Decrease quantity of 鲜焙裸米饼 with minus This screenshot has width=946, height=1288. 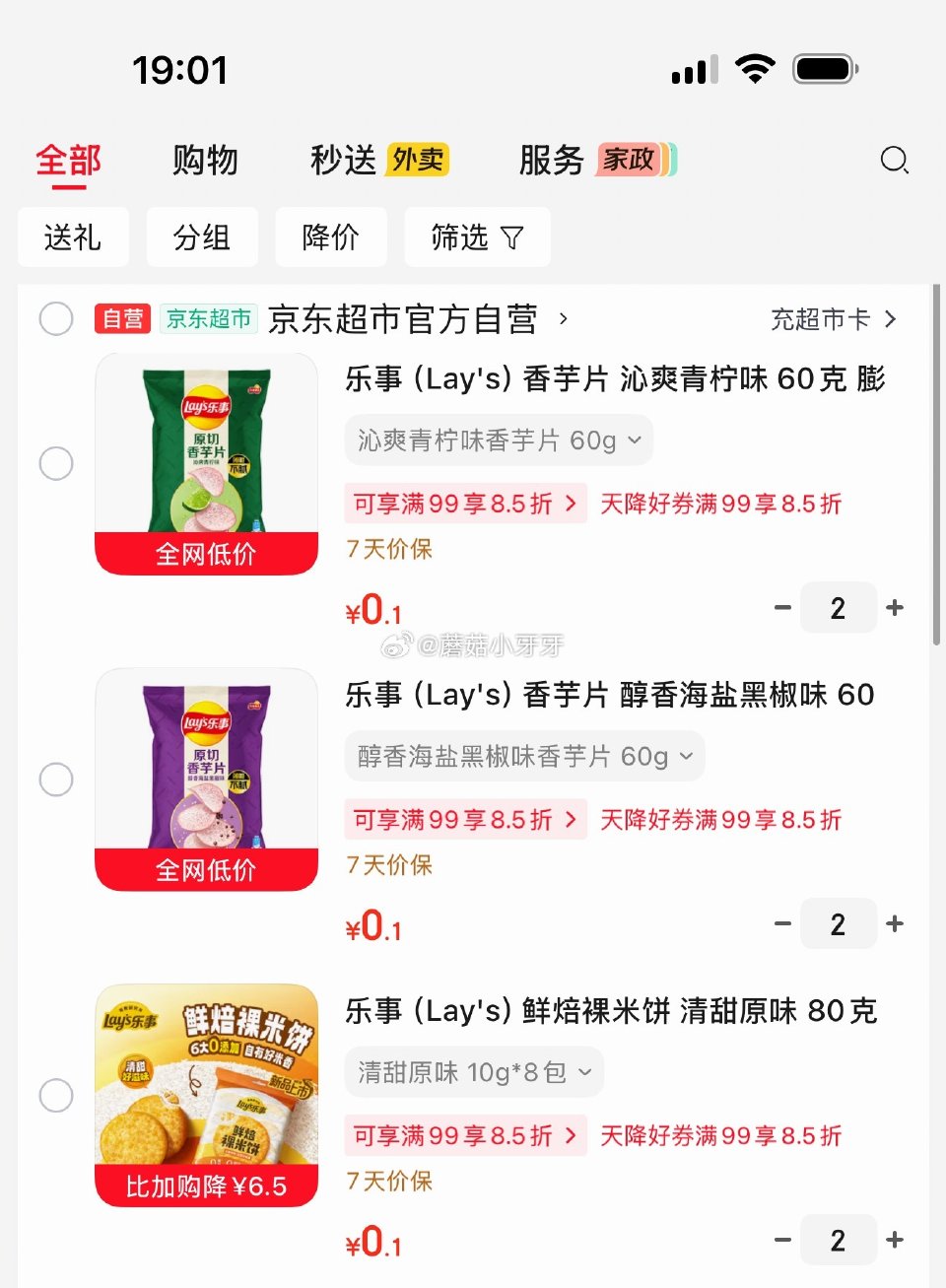[782, 1240]
